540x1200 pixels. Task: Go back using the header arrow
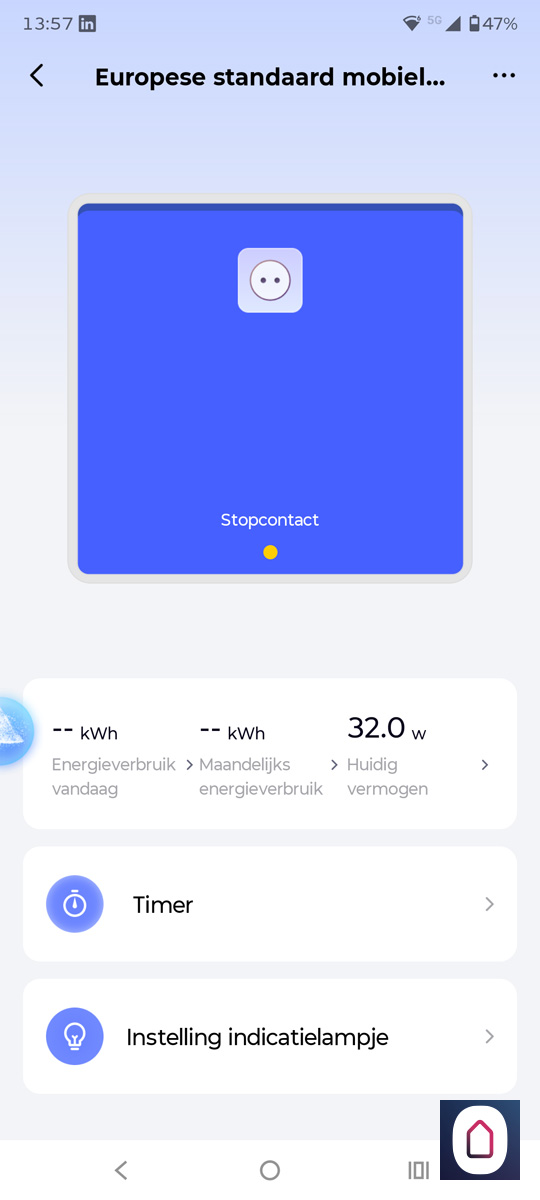tap(37, 76)
